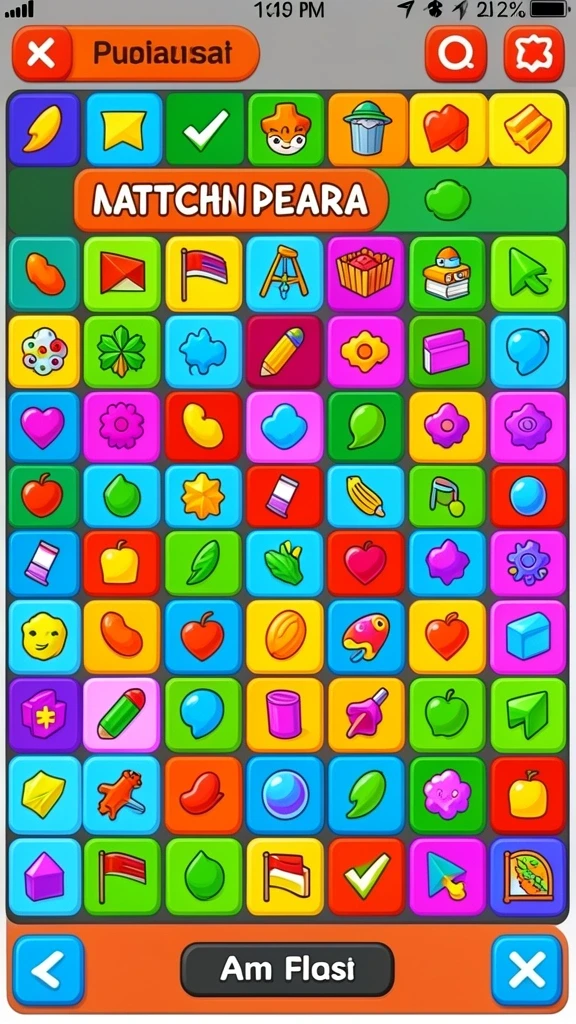
Task: Select the blue cube on the magenta tile
Action: [x=528, y=637]
